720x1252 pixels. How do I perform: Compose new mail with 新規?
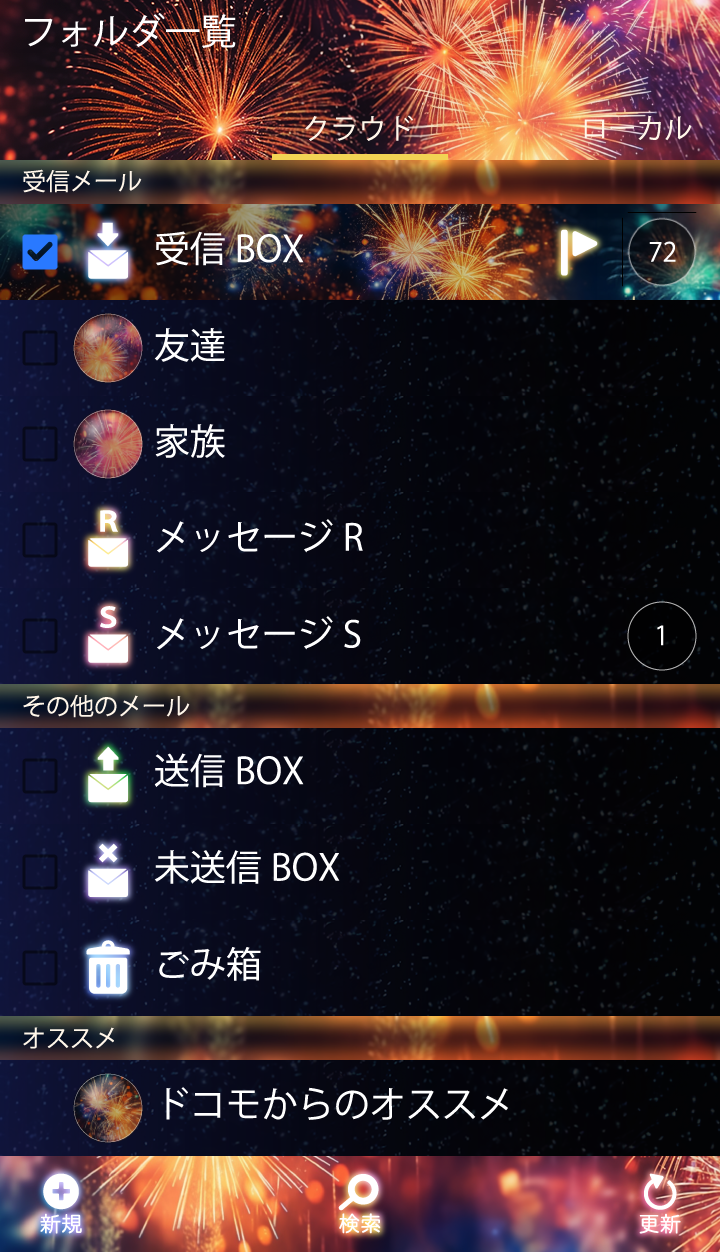tap(61, 1204)
